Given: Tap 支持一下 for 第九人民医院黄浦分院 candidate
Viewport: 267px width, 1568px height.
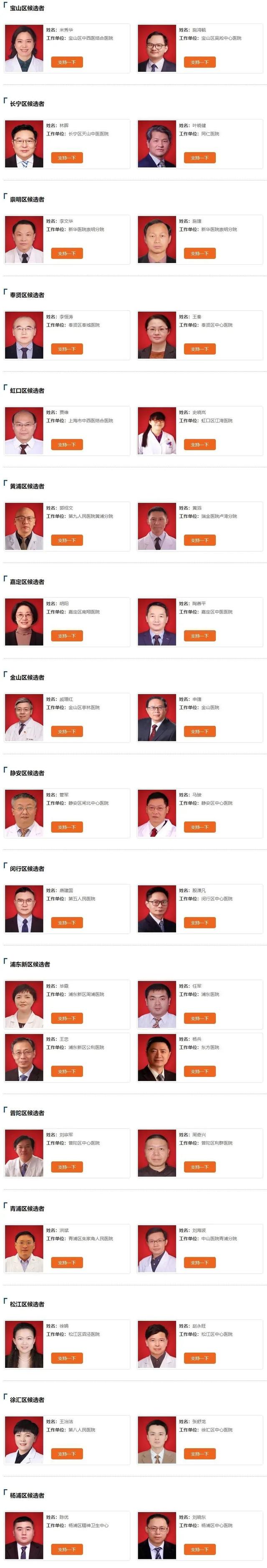Looking at the screenshot, I should [x=66, y=540].
